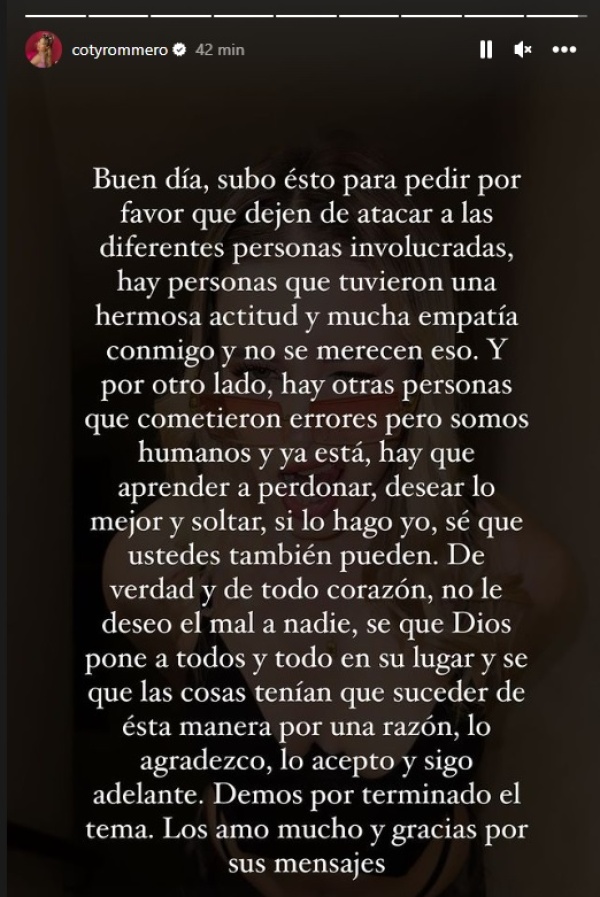Open cotyrommero's profile picture

pos(43,49)
